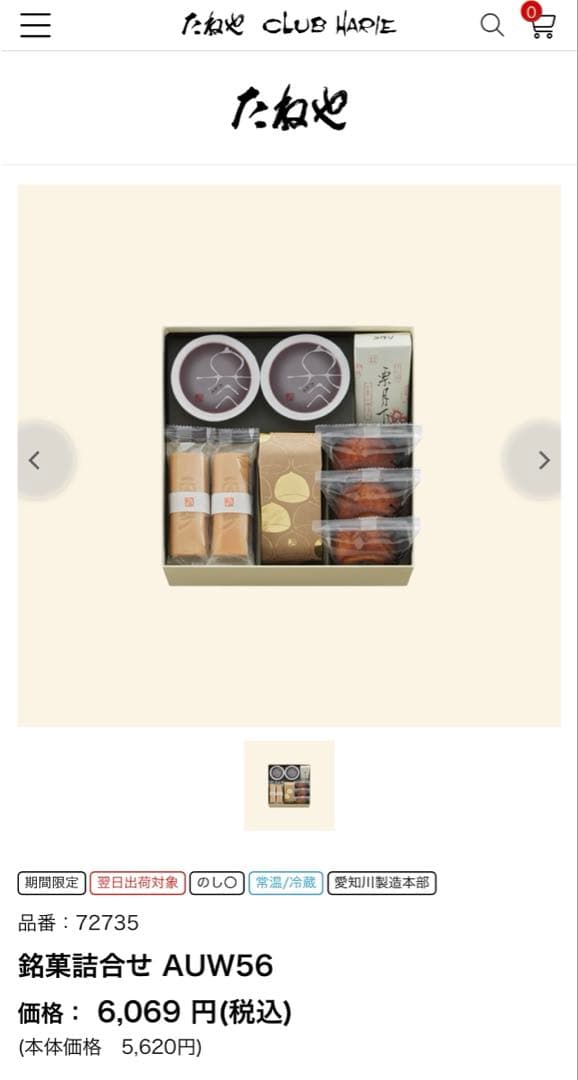Open the shopping cart
Screen dimensions: 578x1080
point(541,22)
